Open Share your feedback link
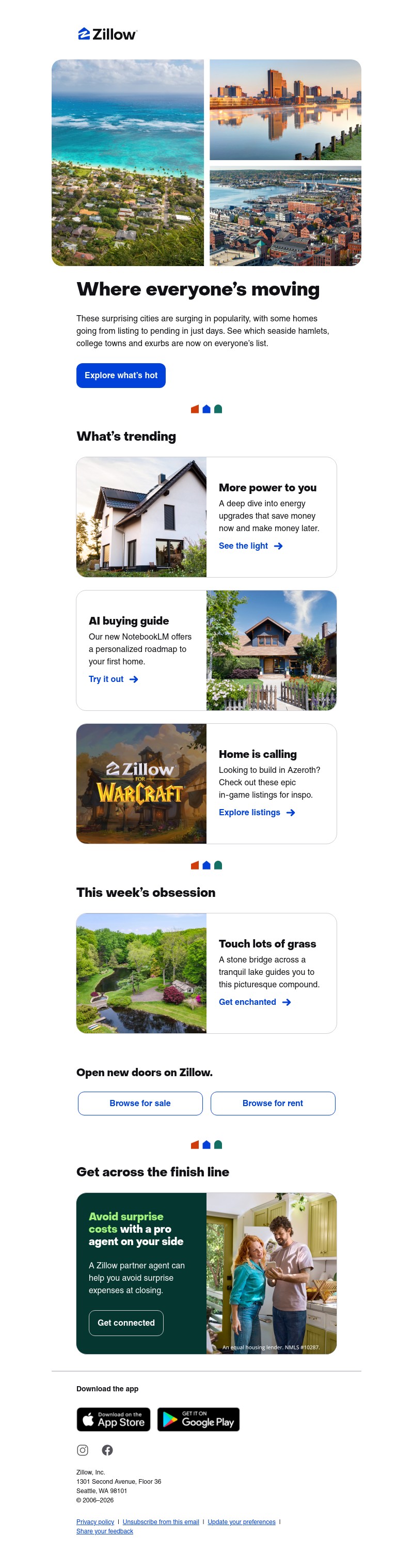 coord(105,1531)
